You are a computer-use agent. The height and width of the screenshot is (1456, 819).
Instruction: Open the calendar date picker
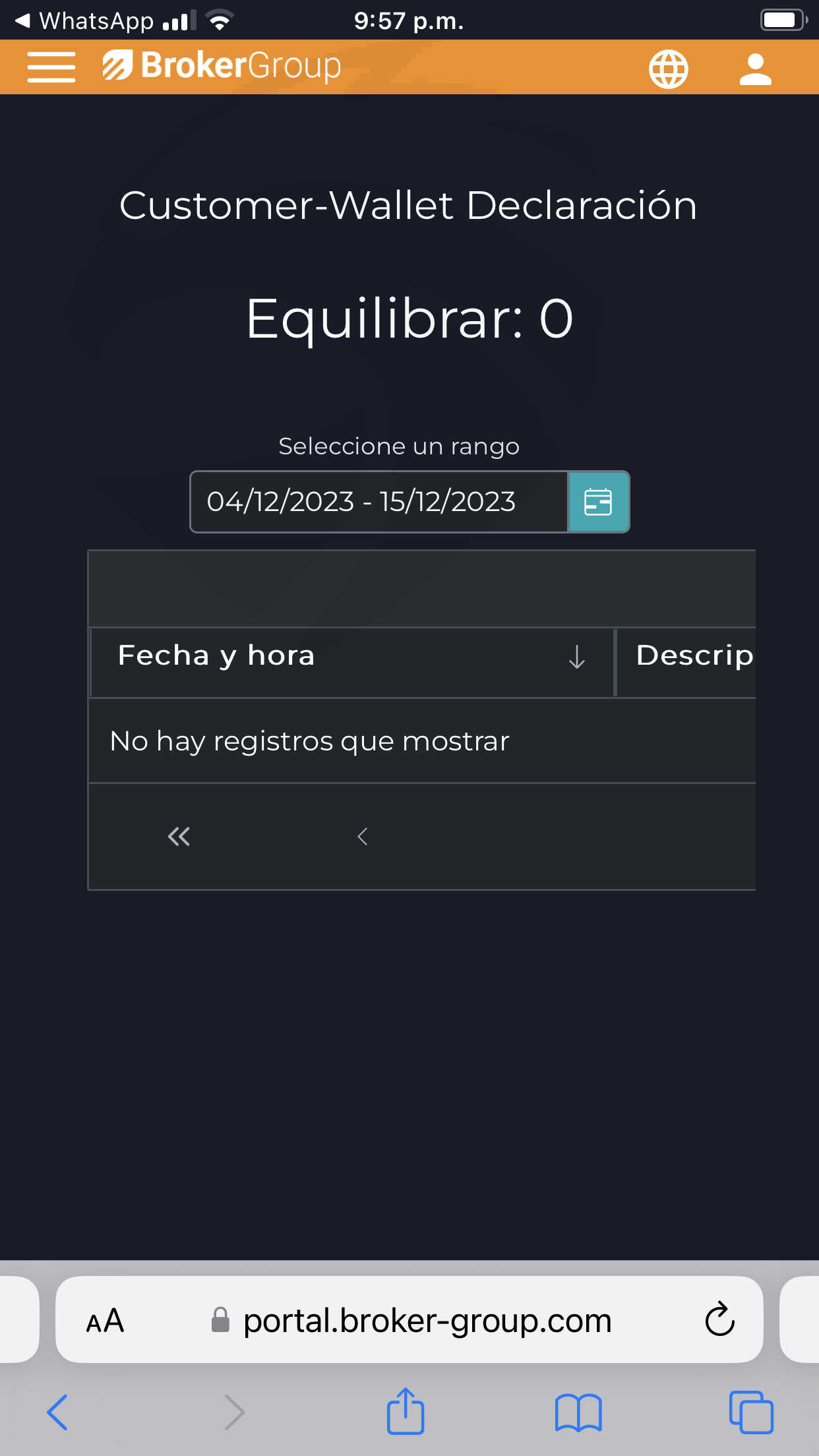(x=599, y=502)
